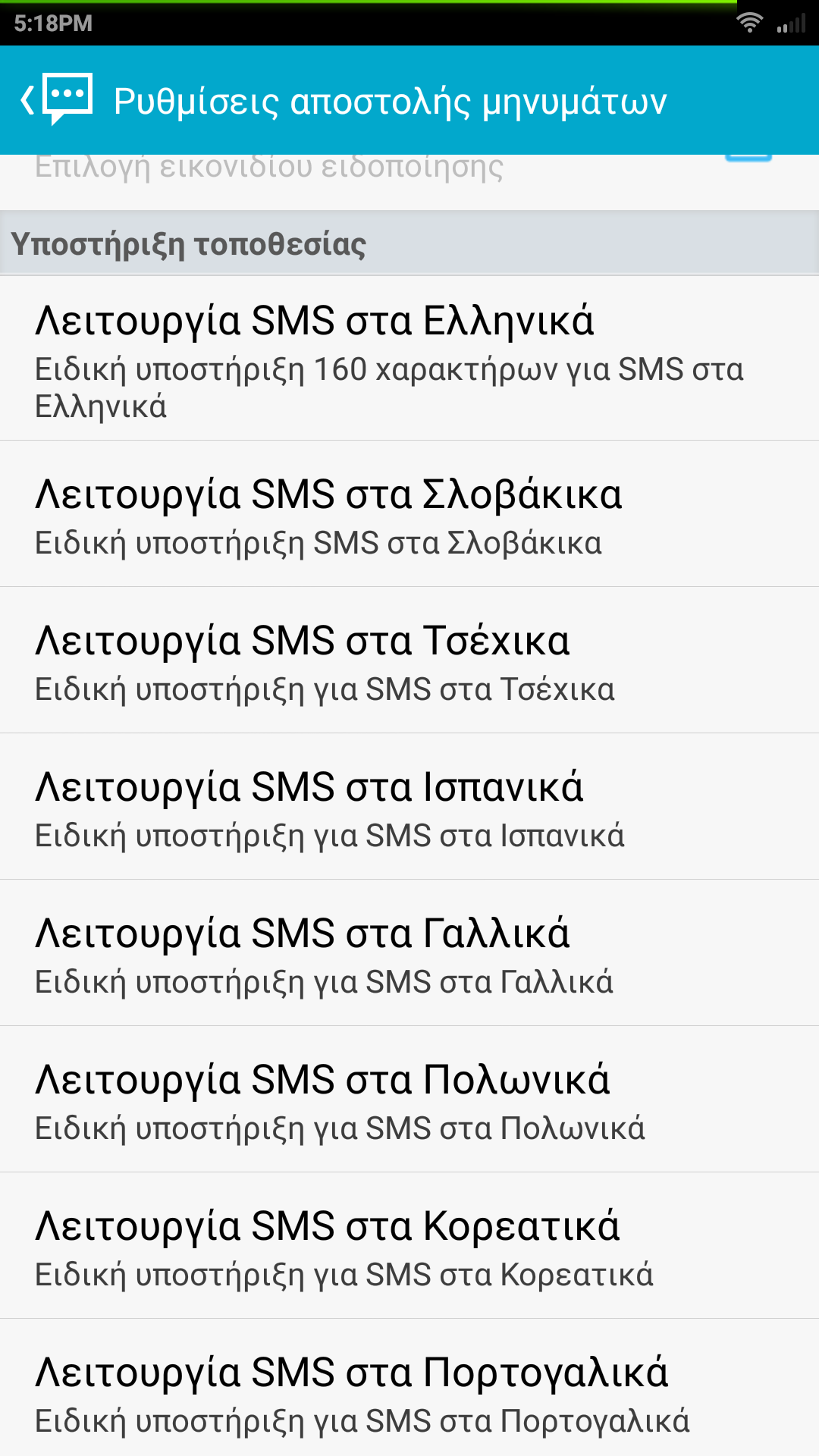Open Λειτουργία SMS στα Σλοβάκικα setting
Image resolution: width=819 pixels, height=1456 pixels.
409,514
